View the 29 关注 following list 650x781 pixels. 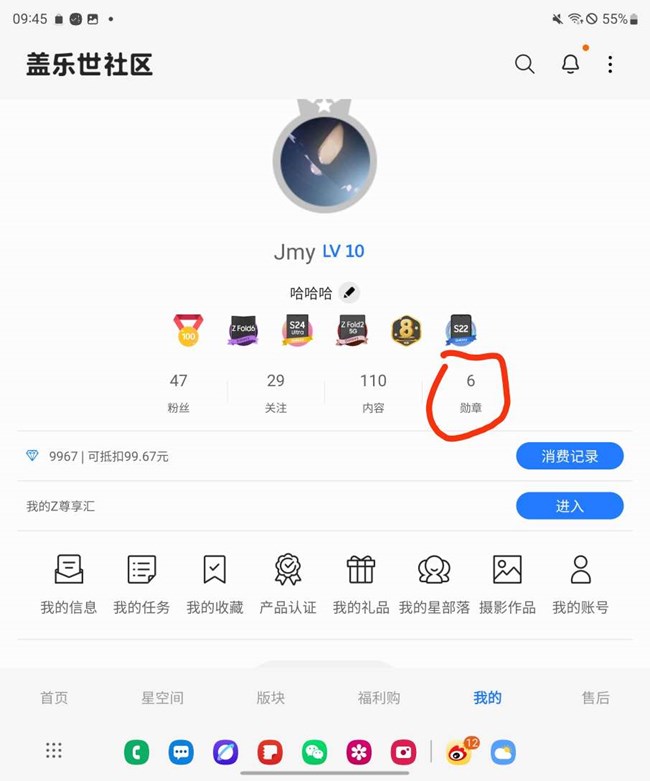[x=275, y=392]
